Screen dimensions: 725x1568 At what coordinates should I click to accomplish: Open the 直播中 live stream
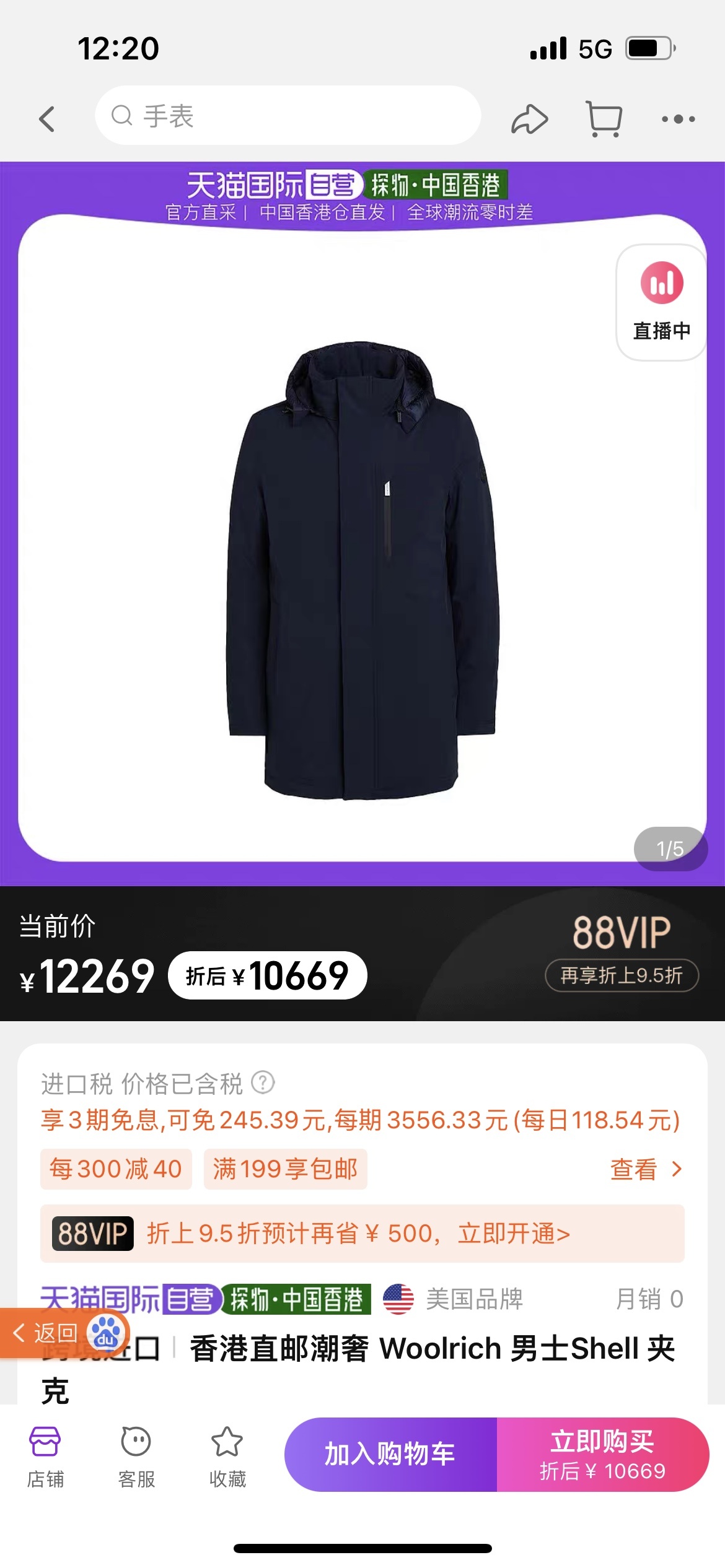pos(661,302)
